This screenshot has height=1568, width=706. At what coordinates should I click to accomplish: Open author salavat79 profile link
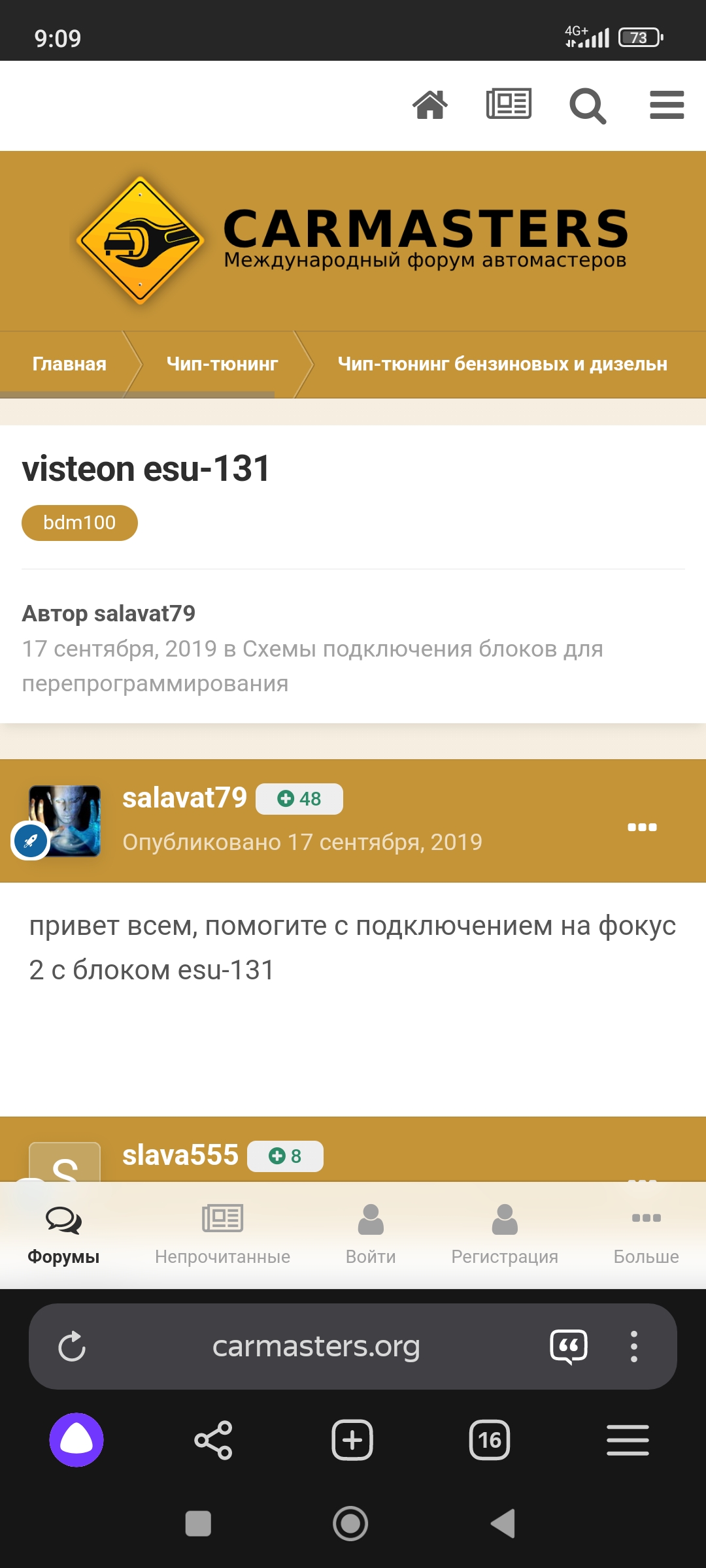point(144,613)
